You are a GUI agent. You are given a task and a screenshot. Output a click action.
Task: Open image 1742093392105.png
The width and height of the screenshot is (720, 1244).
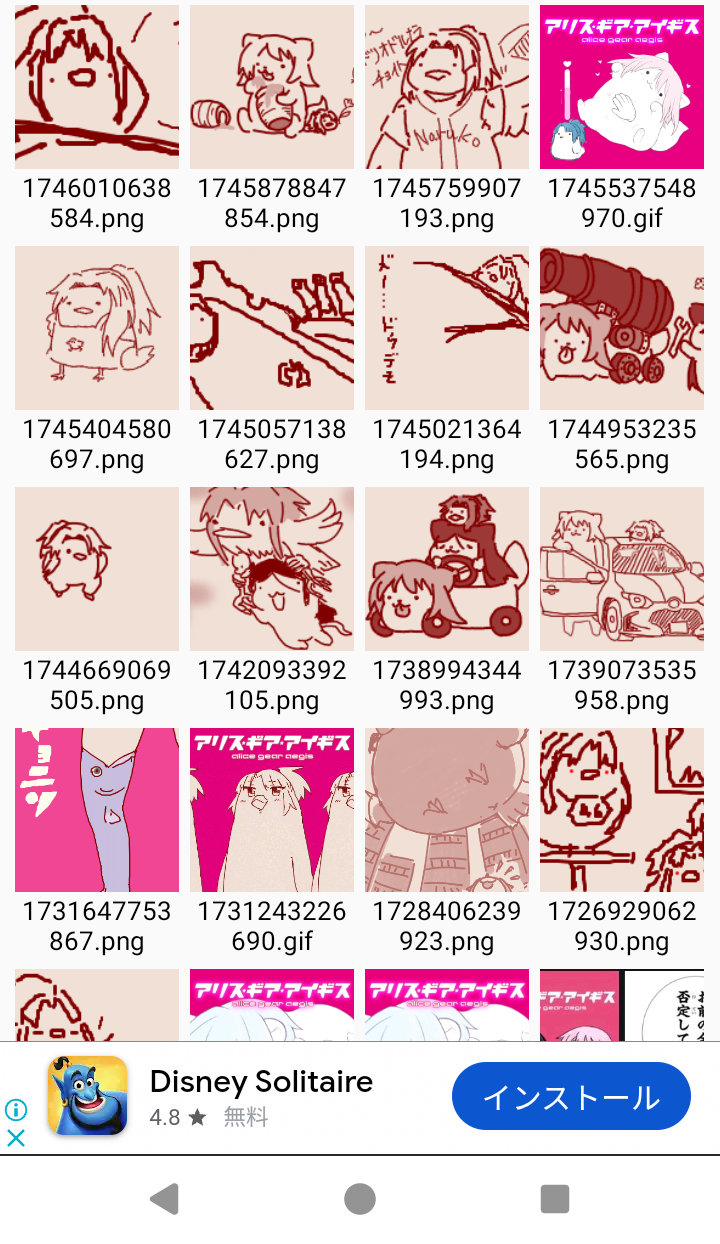pyautogui.click(x=272, y=569)
